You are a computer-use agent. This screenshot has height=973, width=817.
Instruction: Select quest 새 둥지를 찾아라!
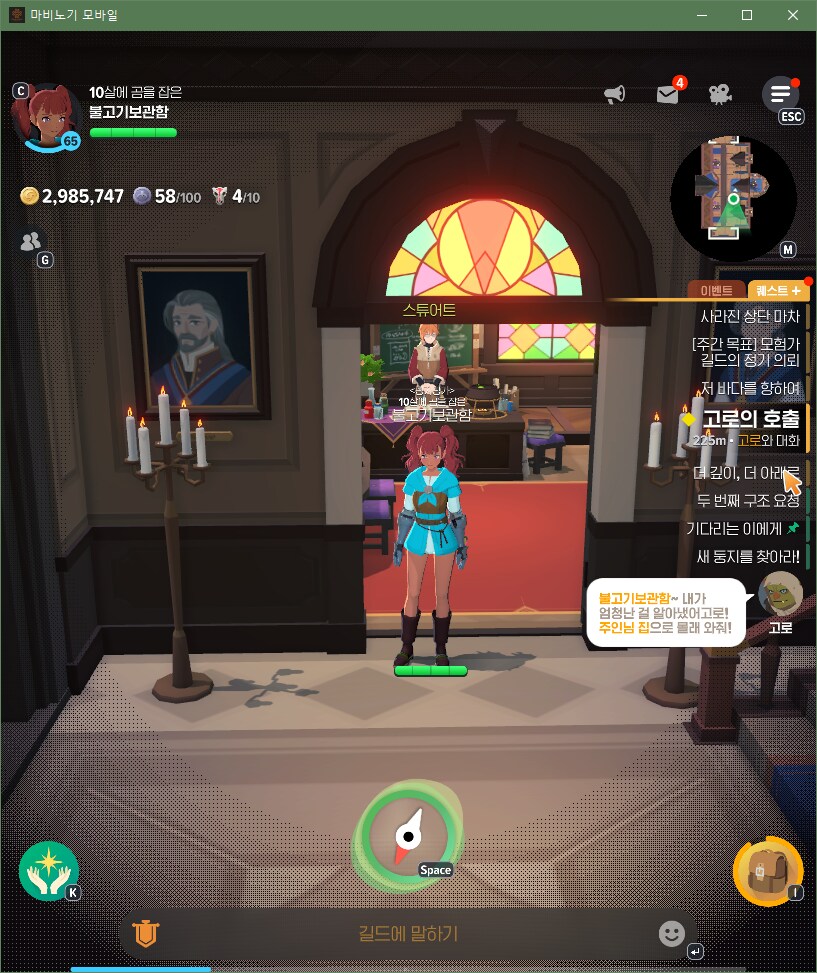750,556
